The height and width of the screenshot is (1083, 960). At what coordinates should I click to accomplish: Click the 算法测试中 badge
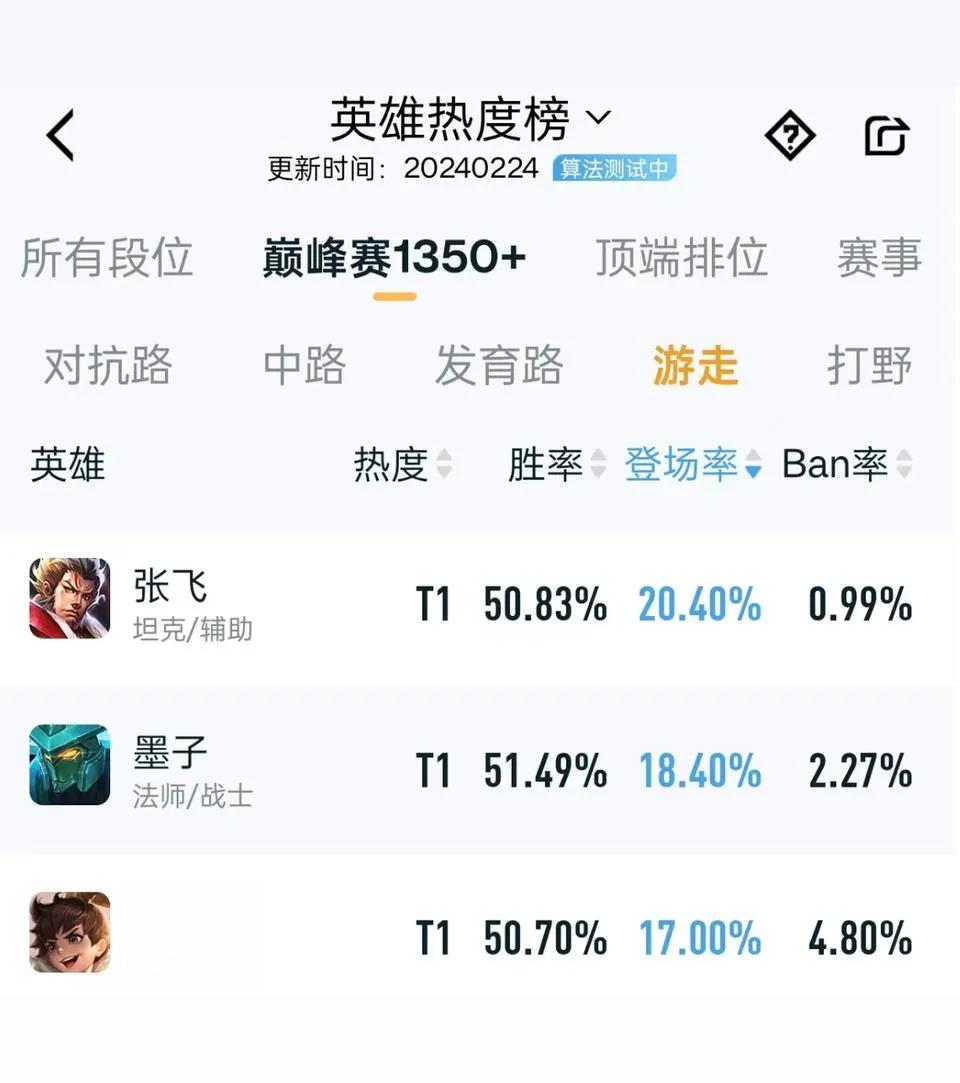tap(613, 168)
